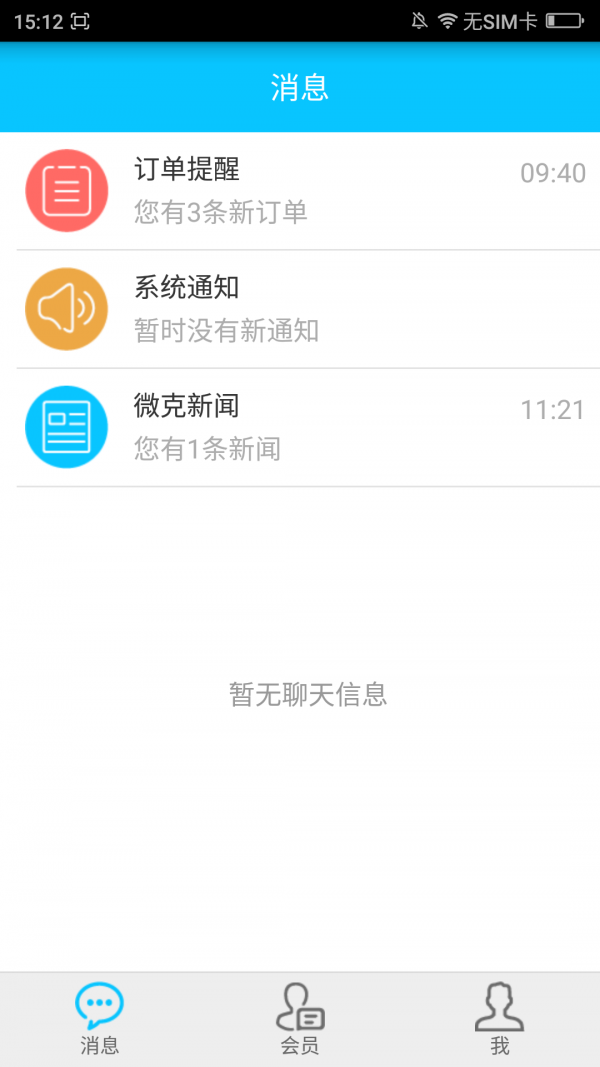Open the 微克新闻 news row
Viewport: 600px width, 1067px height.
click(300, 427)
